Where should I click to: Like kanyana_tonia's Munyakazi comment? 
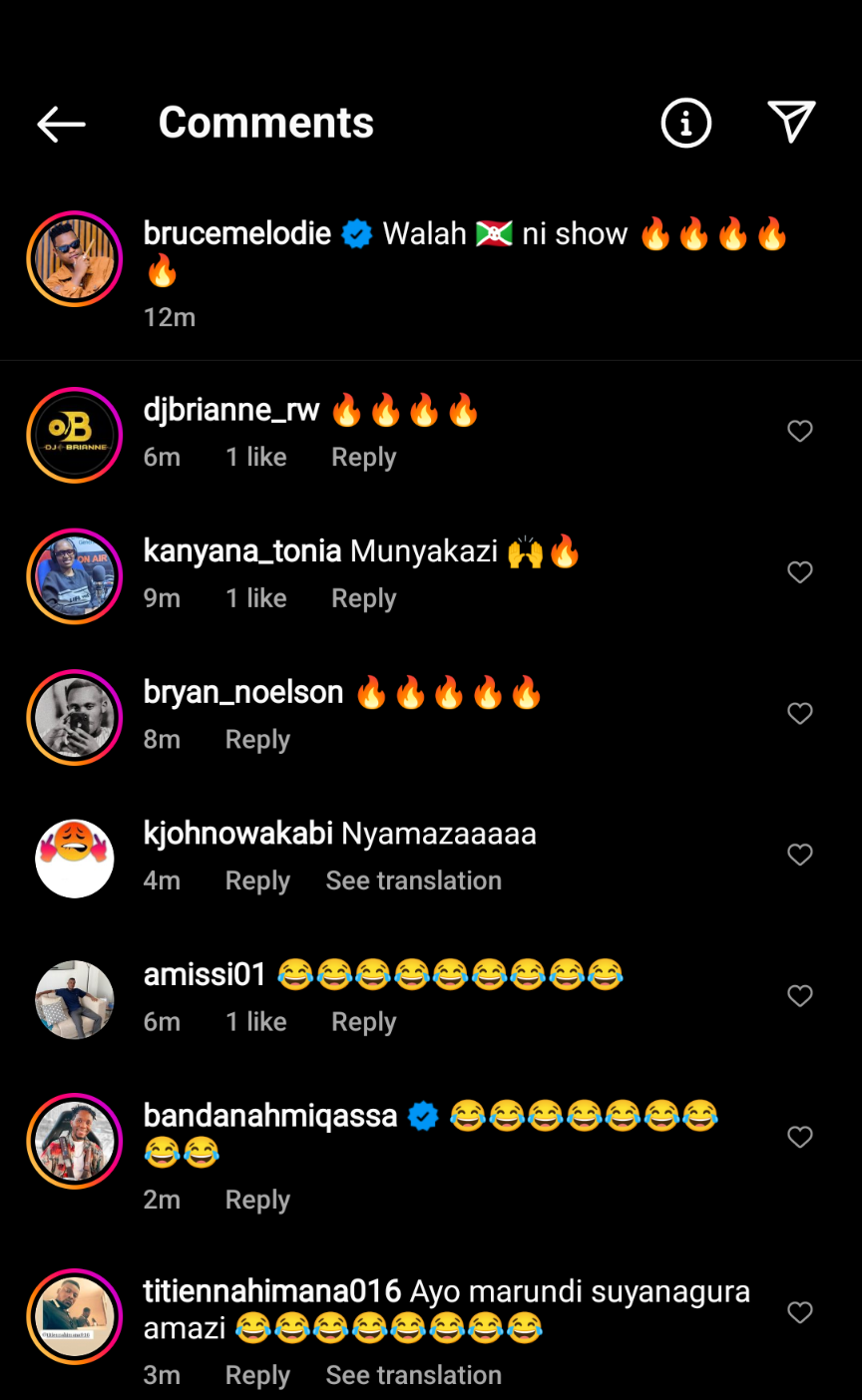(800, 572)
